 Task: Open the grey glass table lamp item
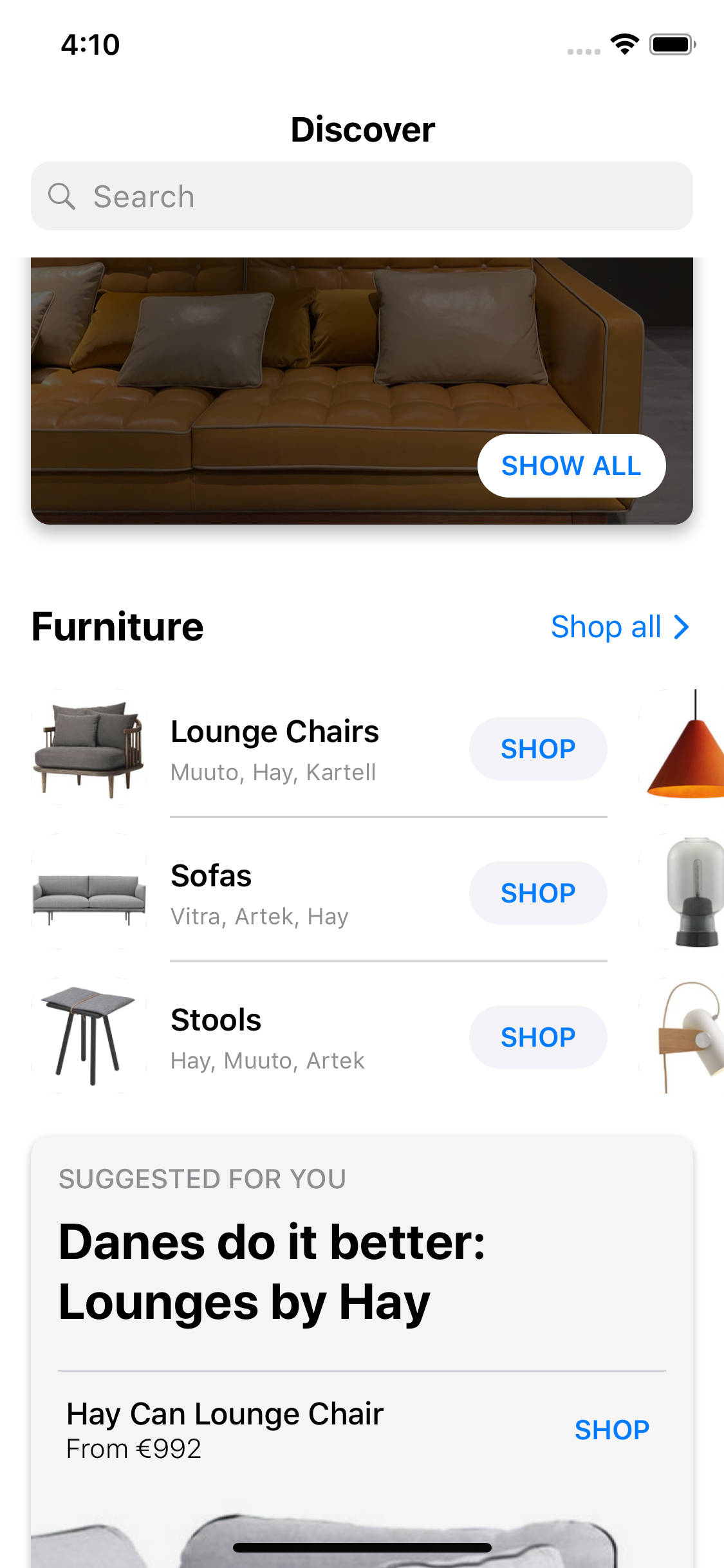click(682, 891)
